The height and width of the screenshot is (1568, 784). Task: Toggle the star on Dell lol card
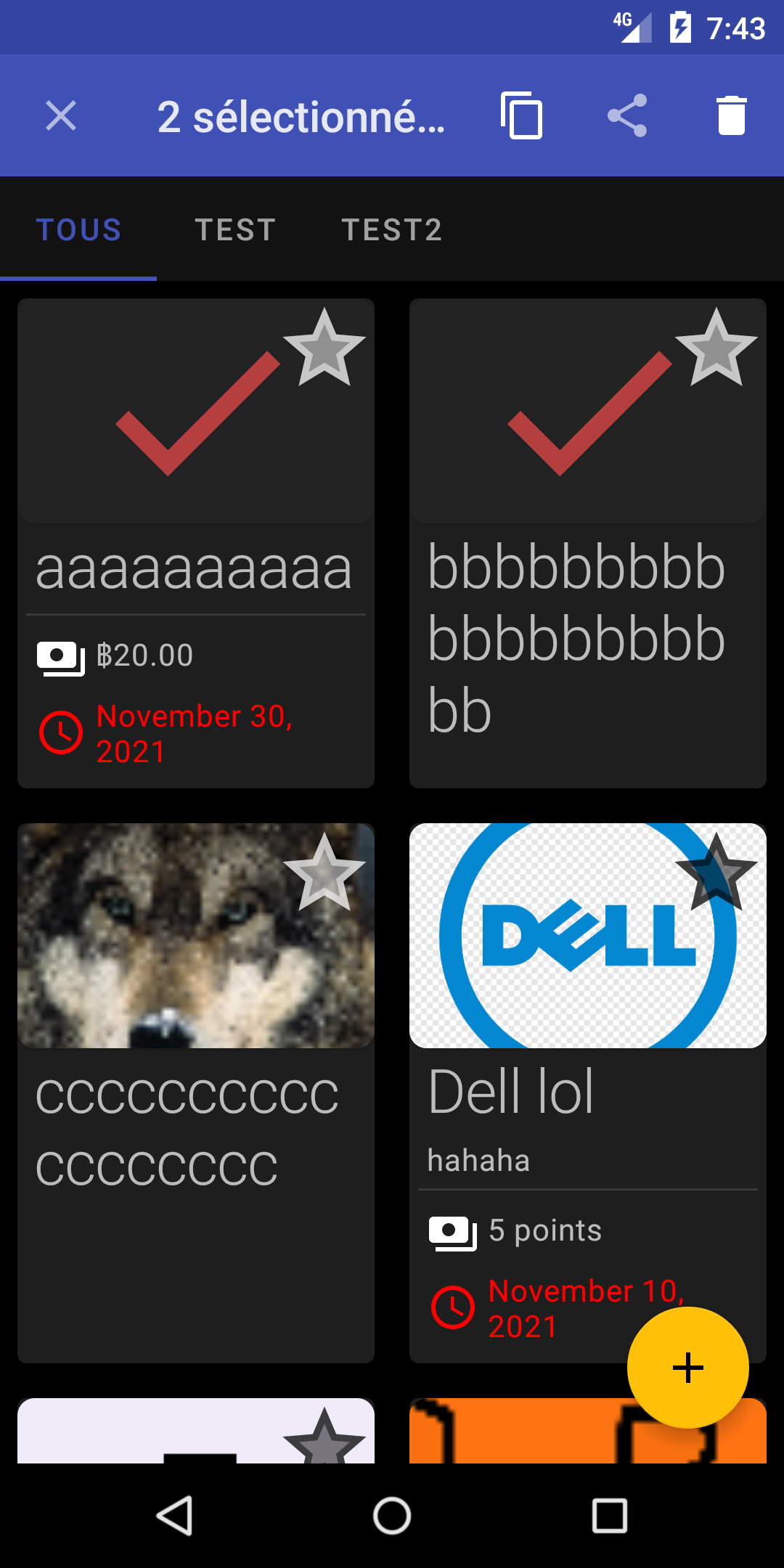click(716, 873)
